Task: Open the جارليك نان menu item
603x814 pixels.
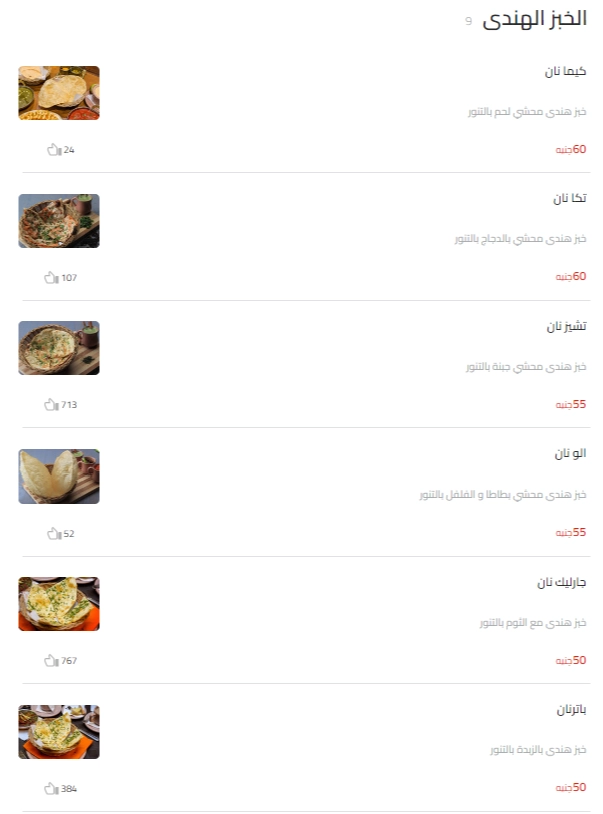Action: tap(561, 582)
